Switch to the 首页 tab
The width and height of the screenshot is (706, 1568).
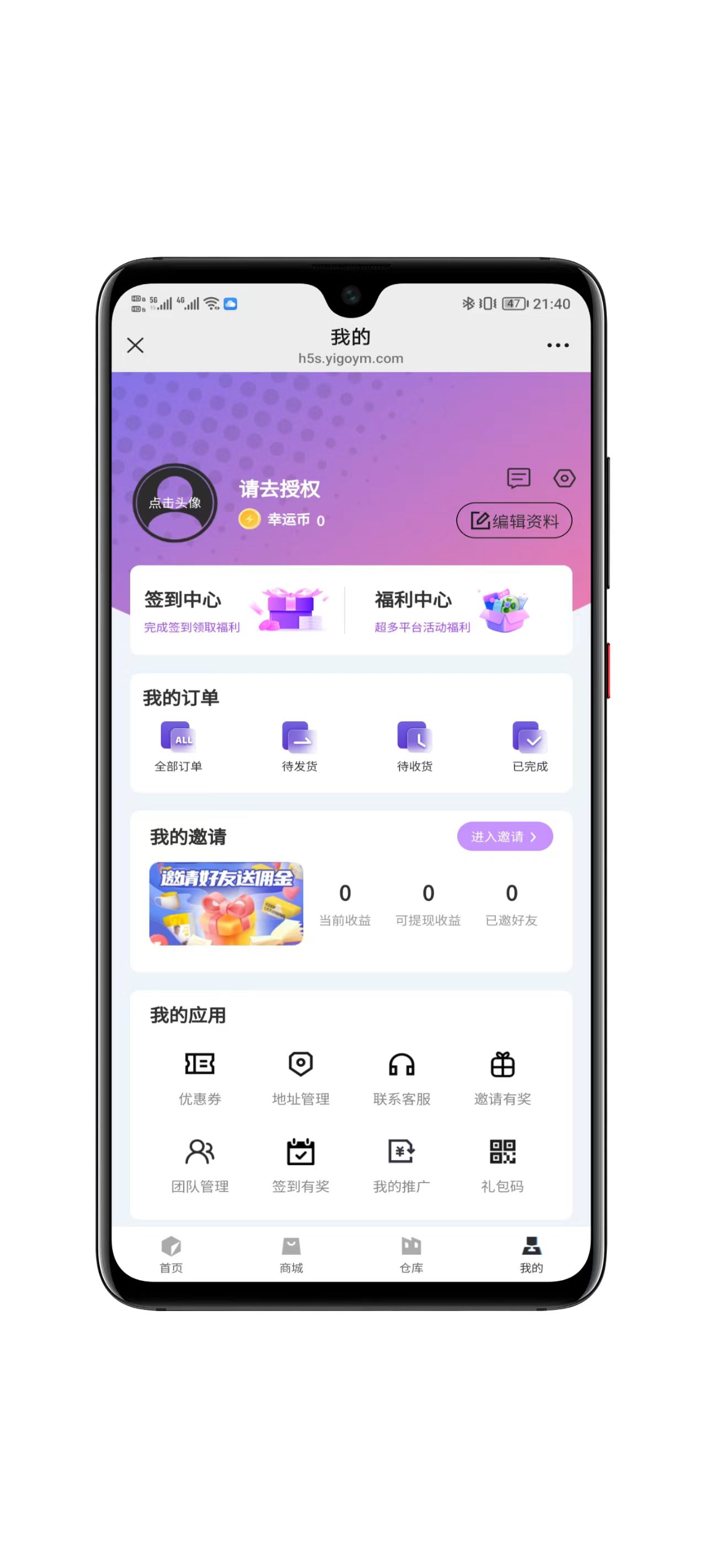(171, 1254)
